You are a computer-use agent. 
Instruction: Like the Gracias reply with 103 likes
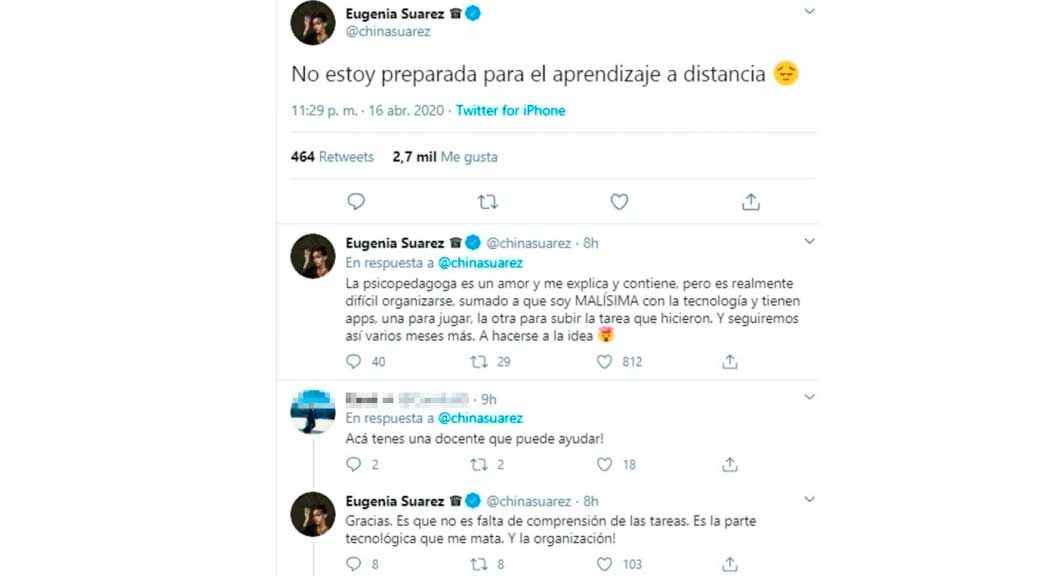click(604, 565)
